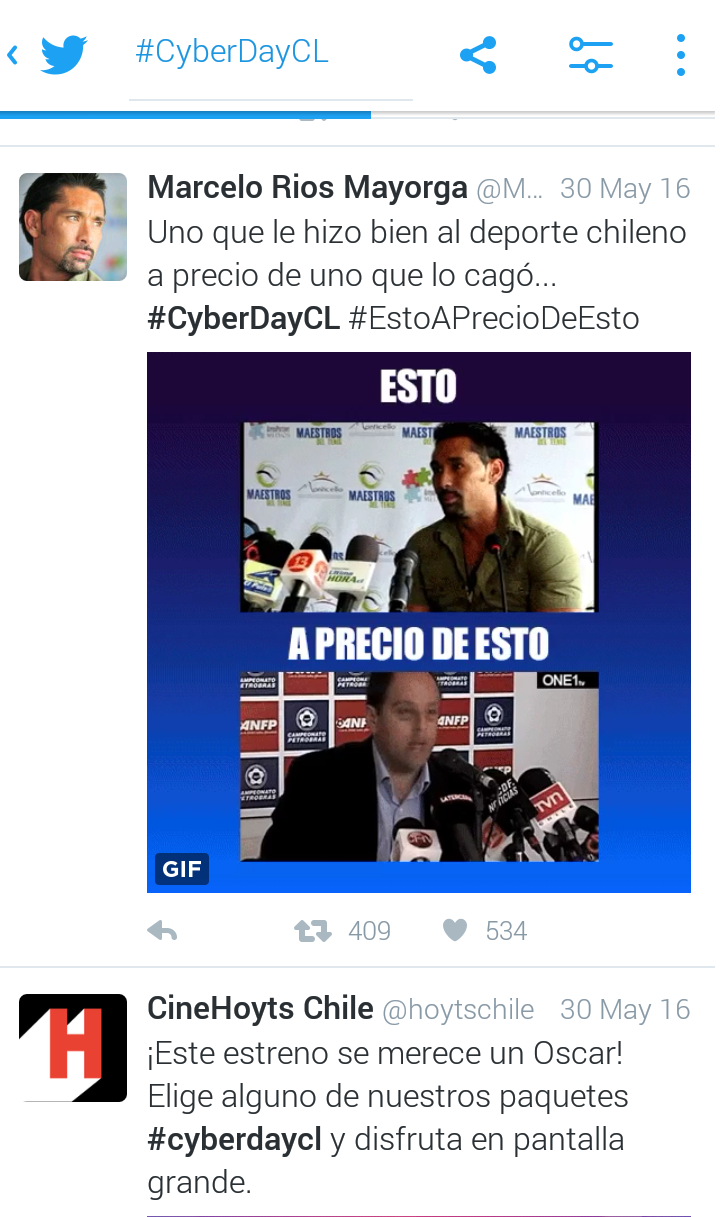The height and width of the screenshot is (1217, 720).
Task: Like Marcelo Rios Mayorga's tweet
Action: coord(455,932)
